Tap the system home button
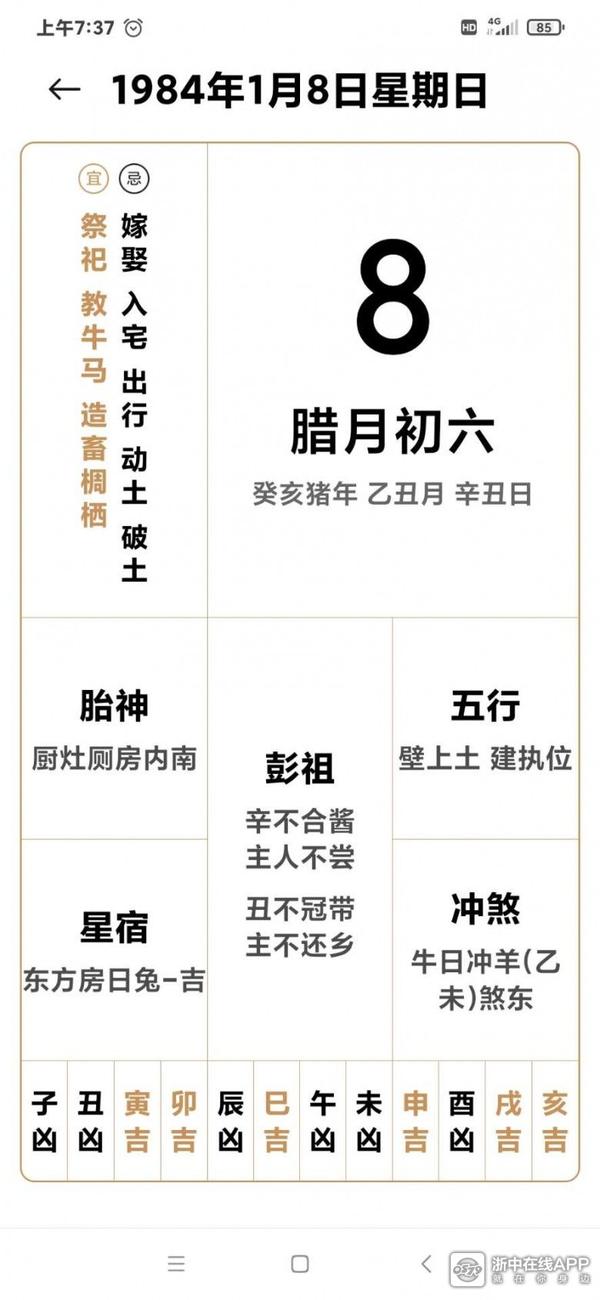 (x=300, y=1263)
